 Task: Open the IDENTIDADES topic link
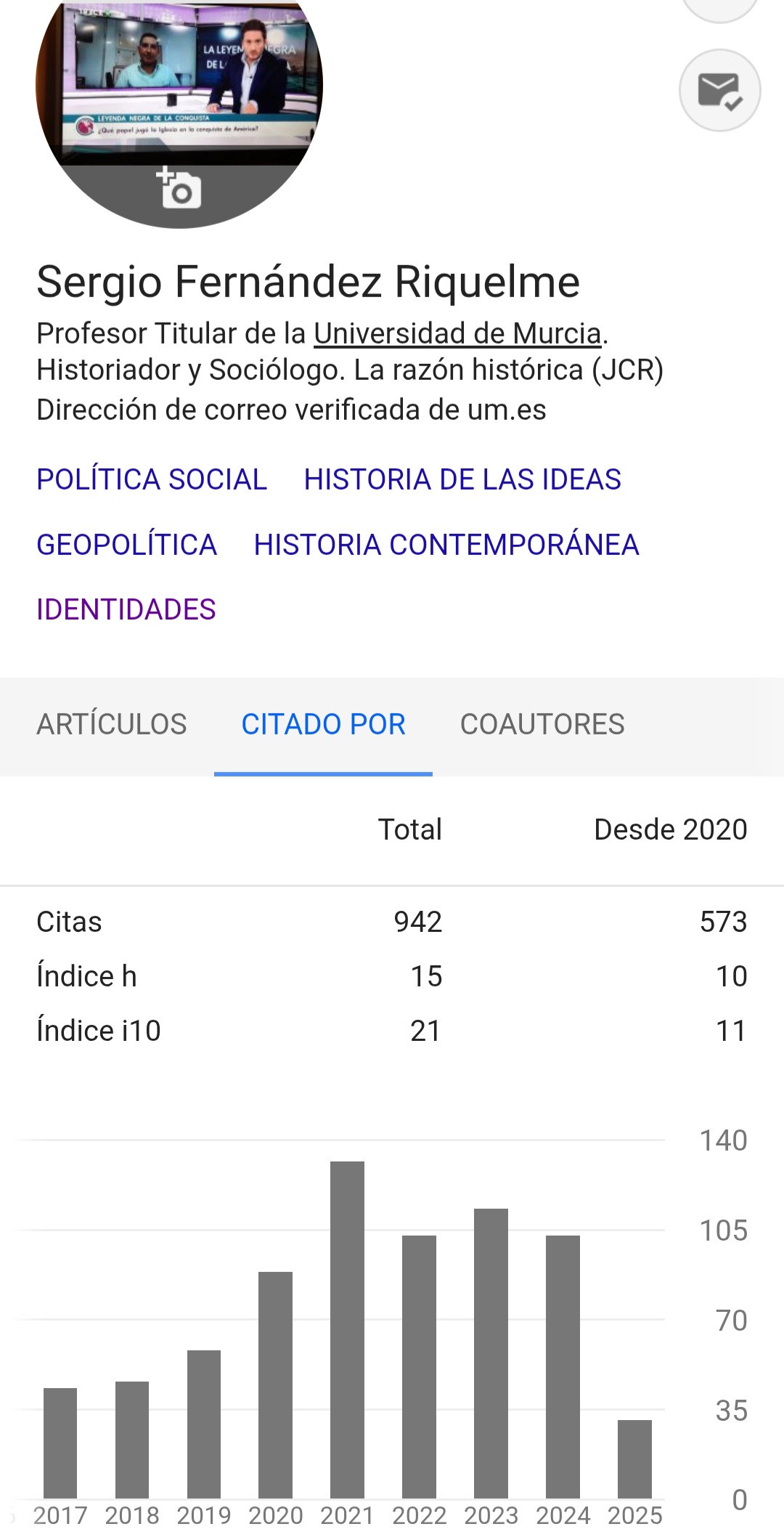click(x=126, y=609)
